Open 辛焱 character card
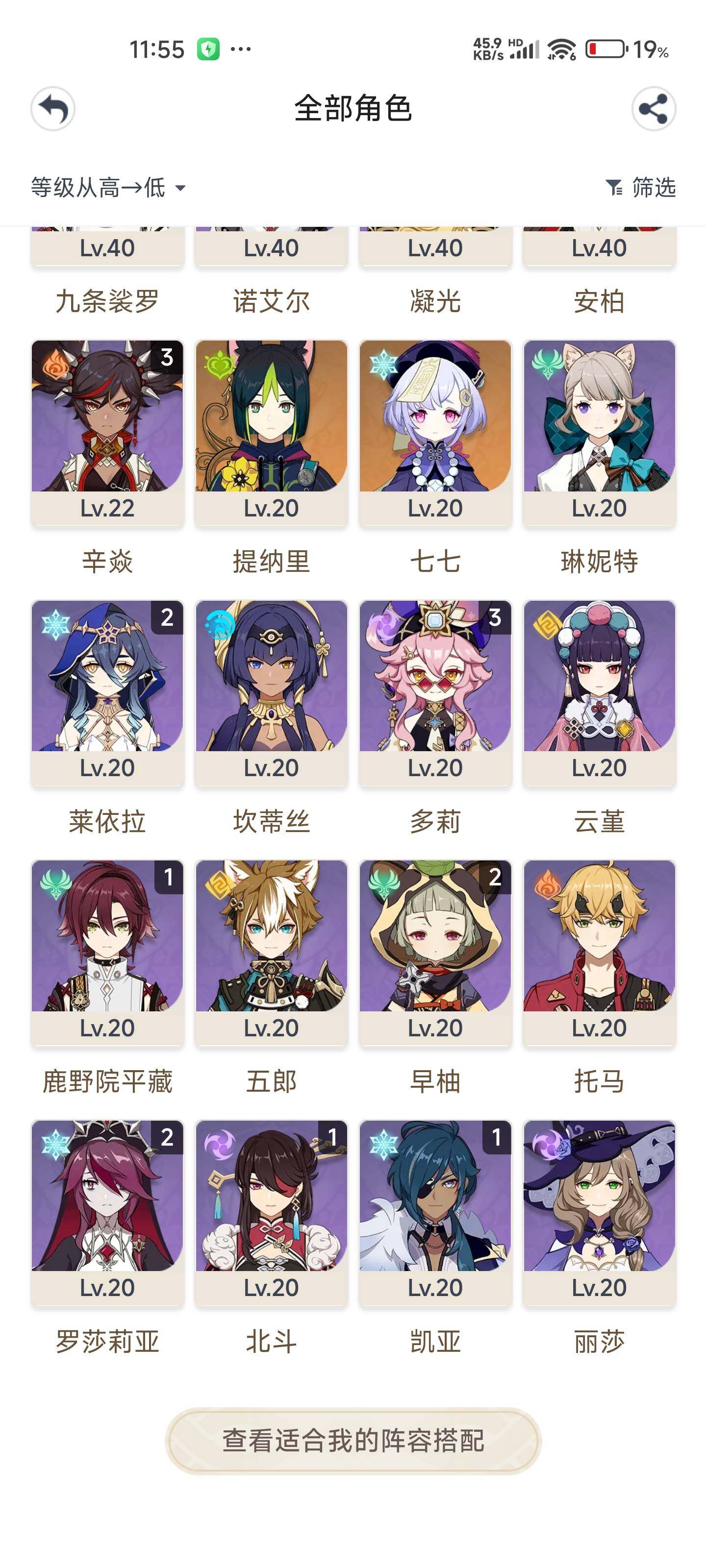The image size is (706, 1568). (x=107, y=432)
